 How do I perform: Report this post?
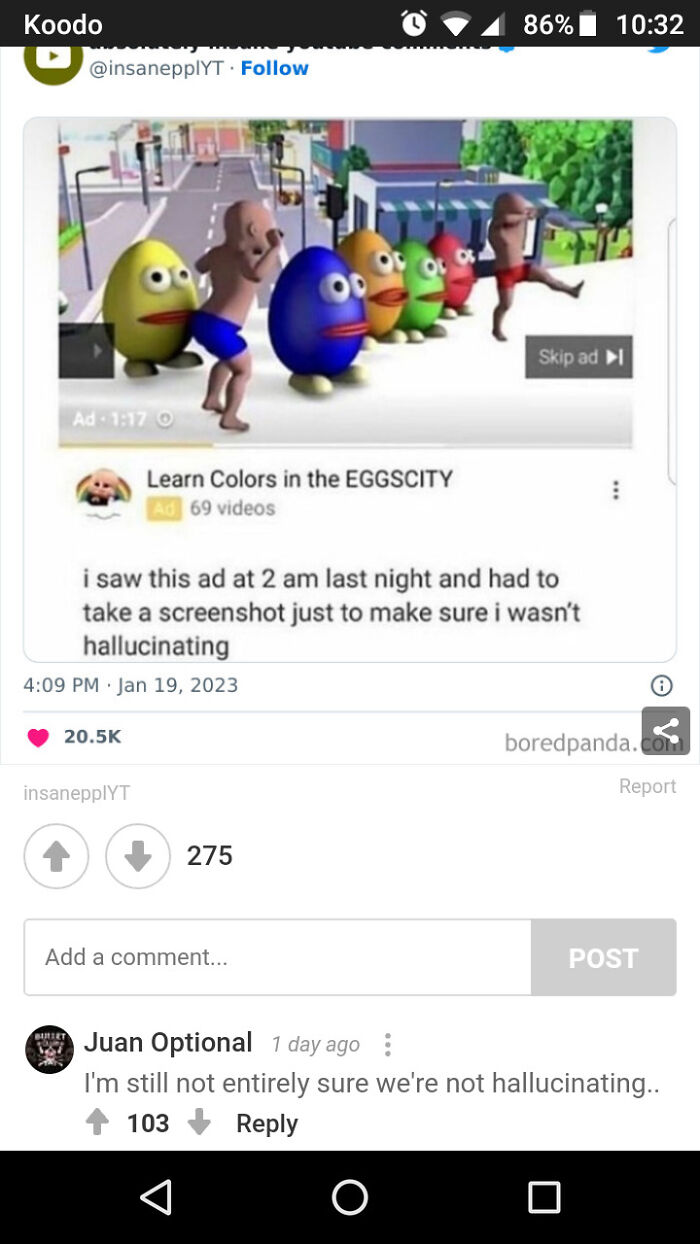647,786
